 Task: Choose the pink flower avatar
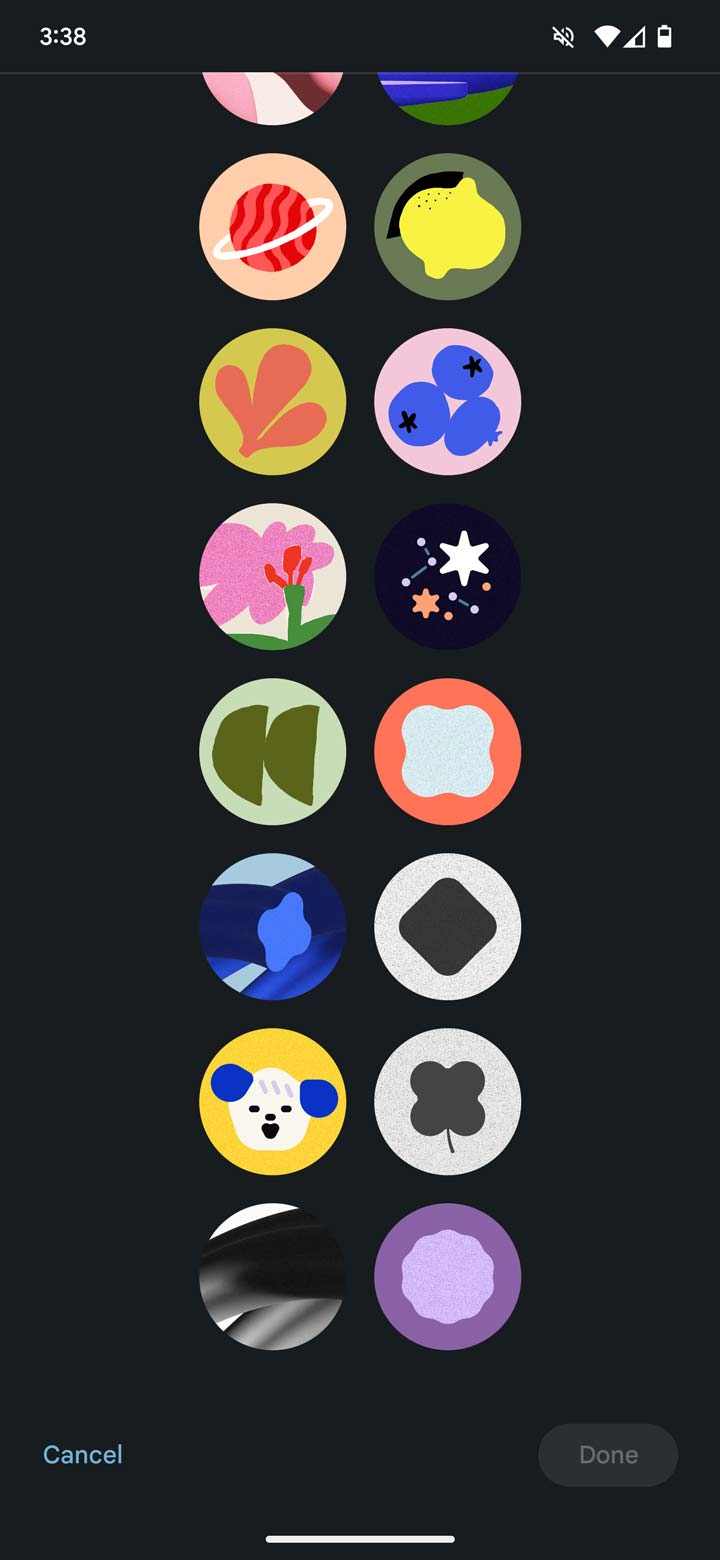(x=273, y=576)
